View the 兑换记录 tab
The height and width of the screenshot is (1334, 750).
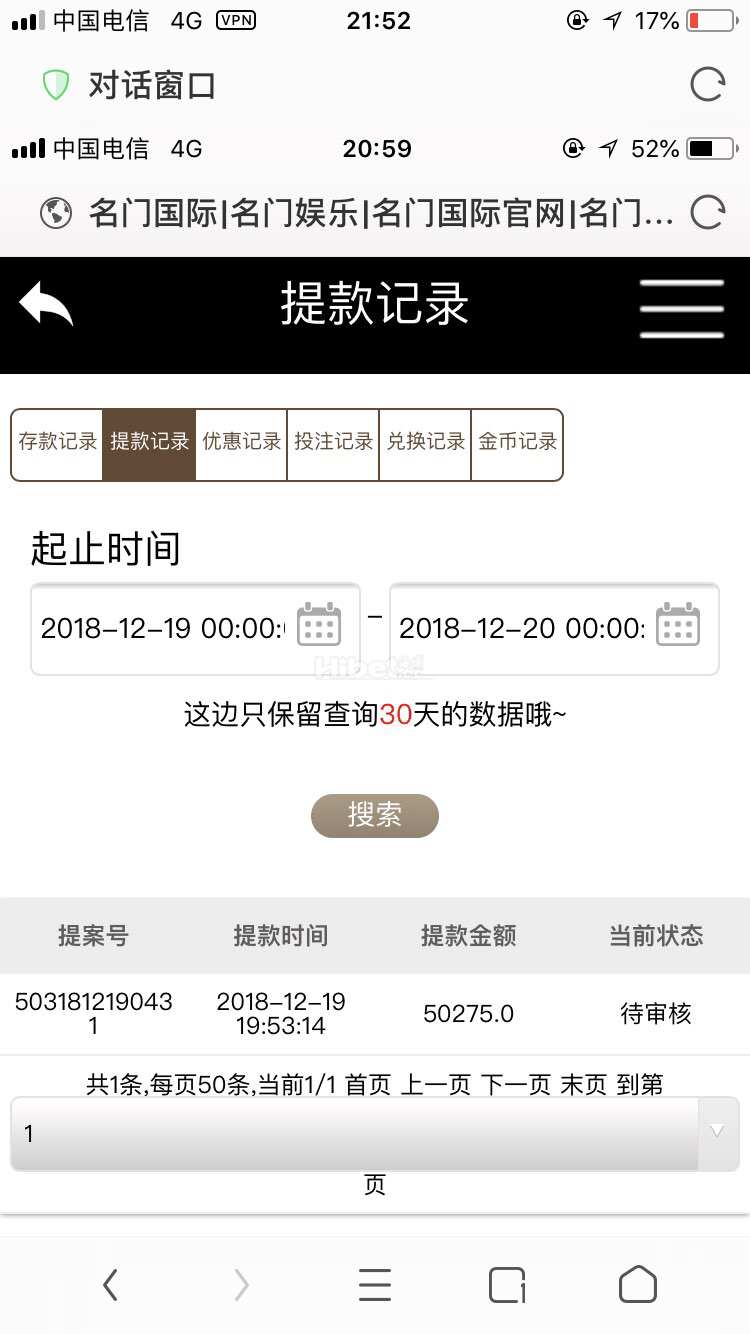point(426,442)
